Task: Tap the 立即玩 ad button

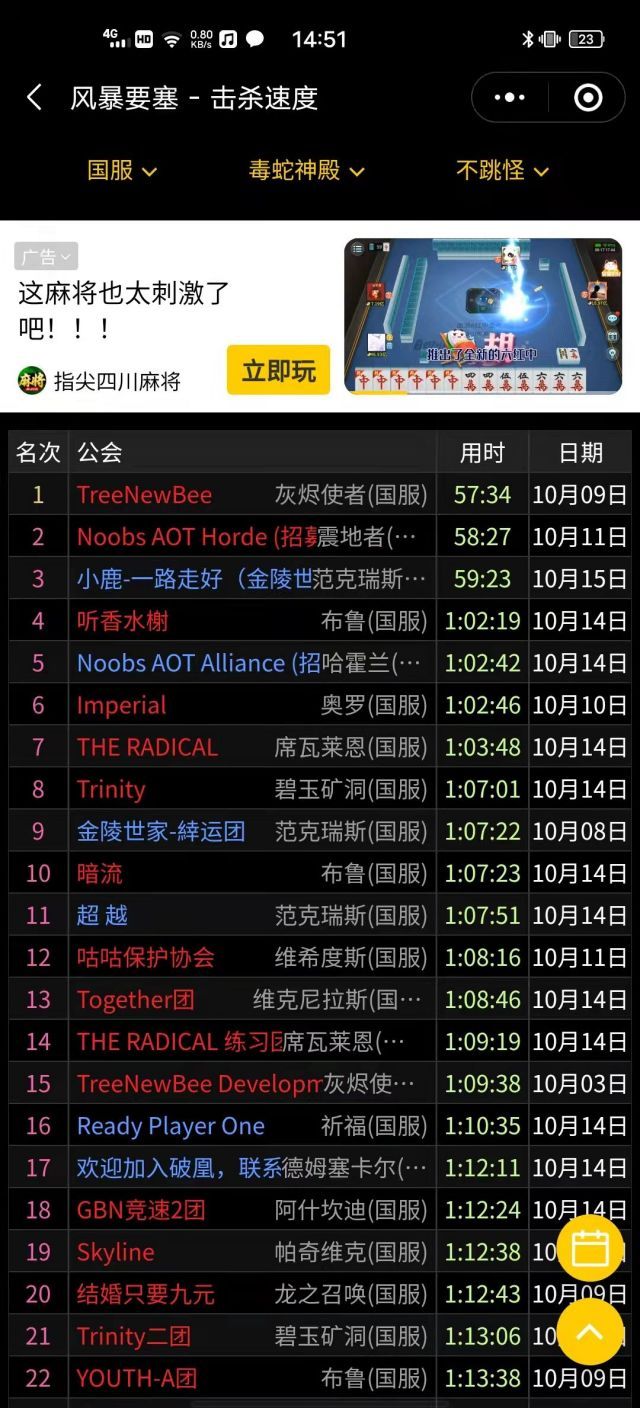Action: point(278,371)
